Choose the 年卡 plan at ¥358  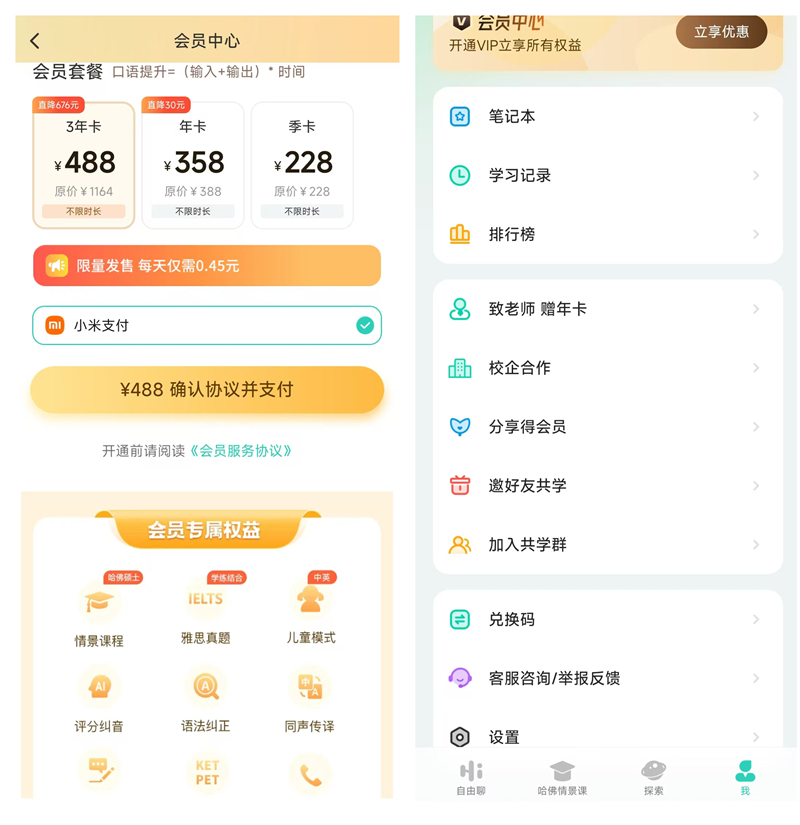pos(193,165)
